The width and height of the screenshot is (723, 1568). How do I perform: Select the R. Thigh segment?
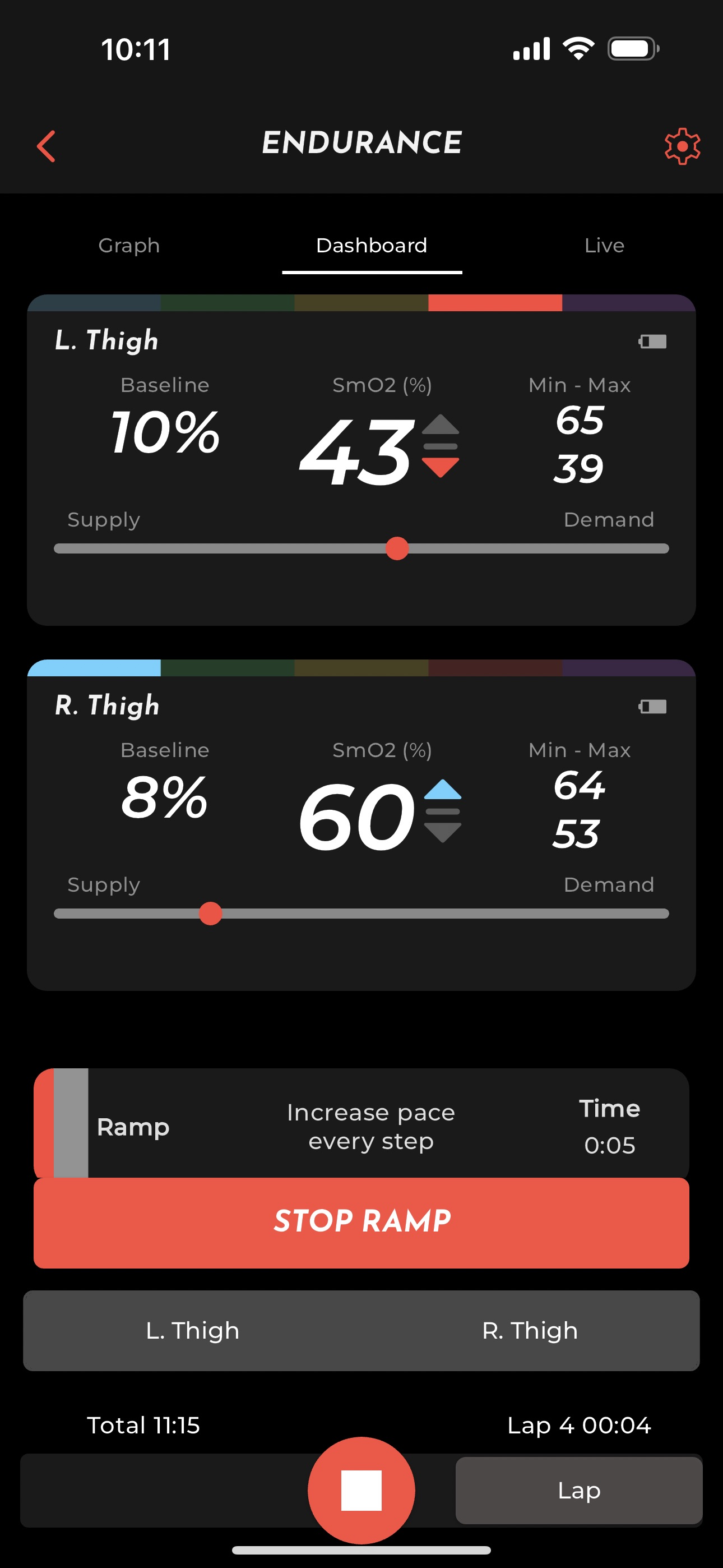coord(530,1331)
